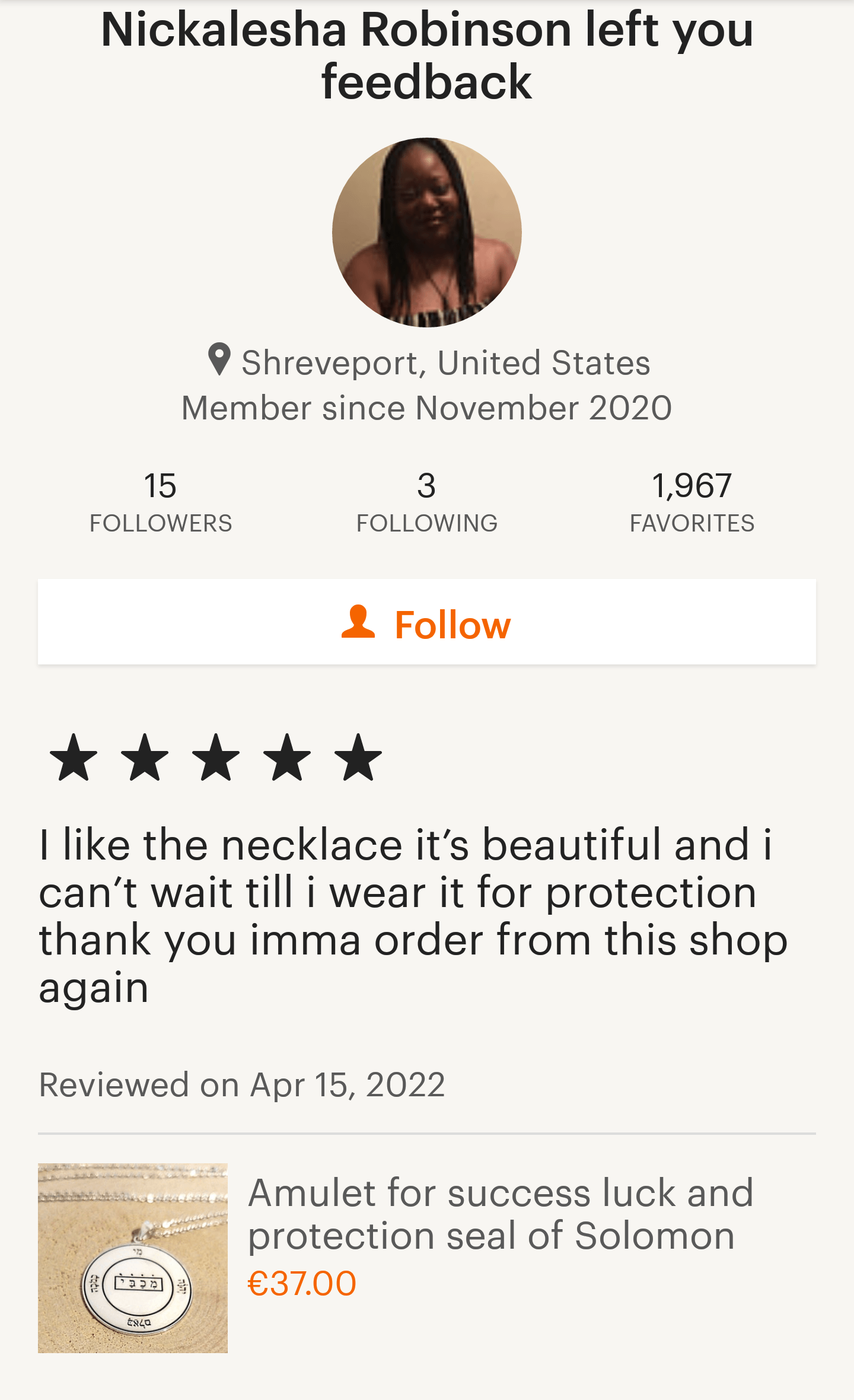Open the reviewer's profile picture
The width and height of the screenshot is (854, 1400).
427,233
